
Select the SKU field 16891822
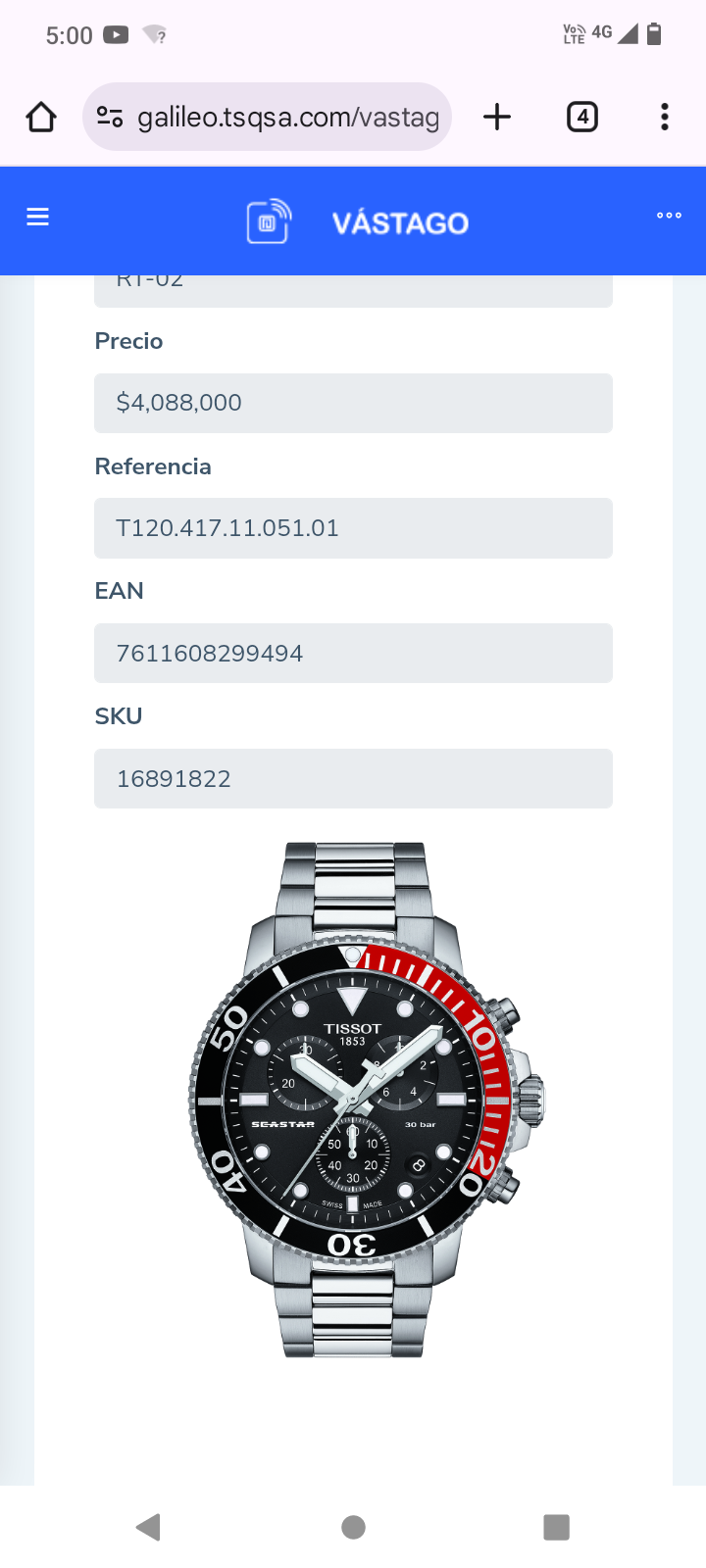(353, 779)
